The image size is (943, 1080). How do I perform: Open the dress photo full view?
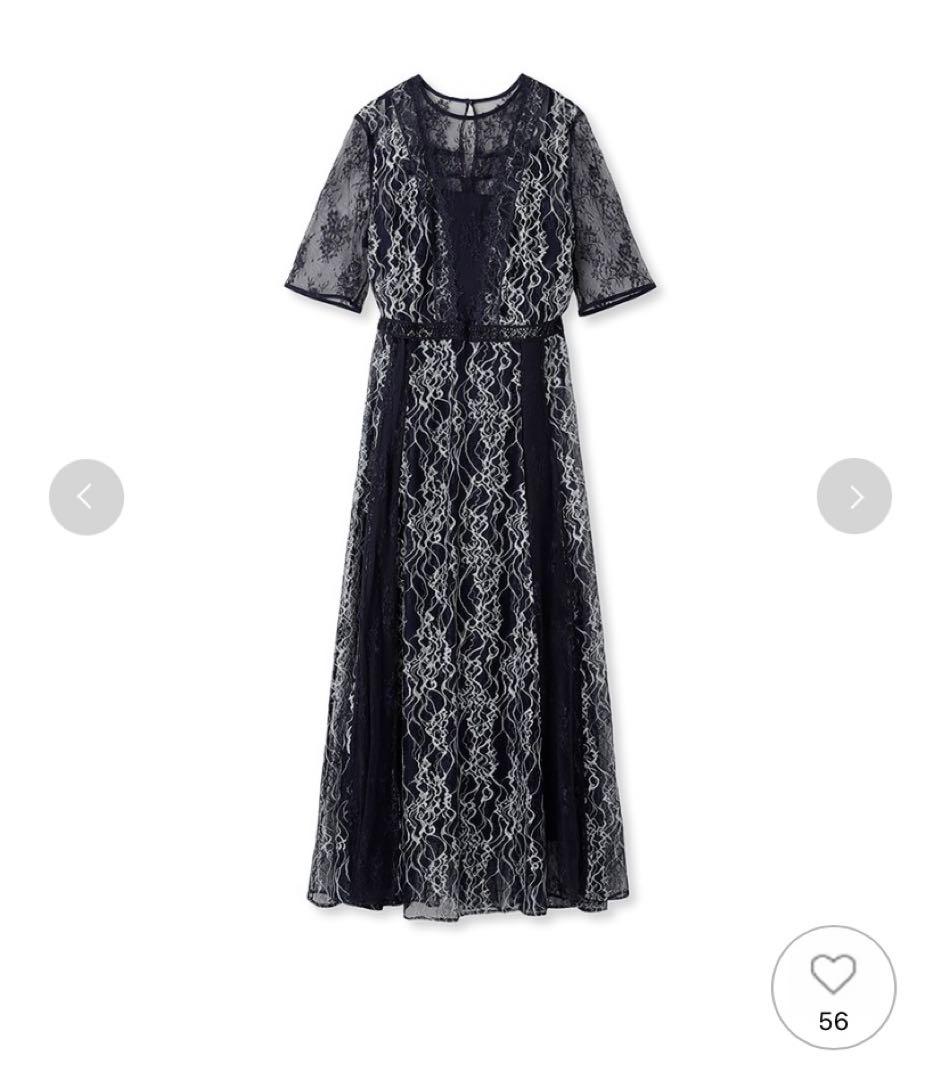(470, 500)
